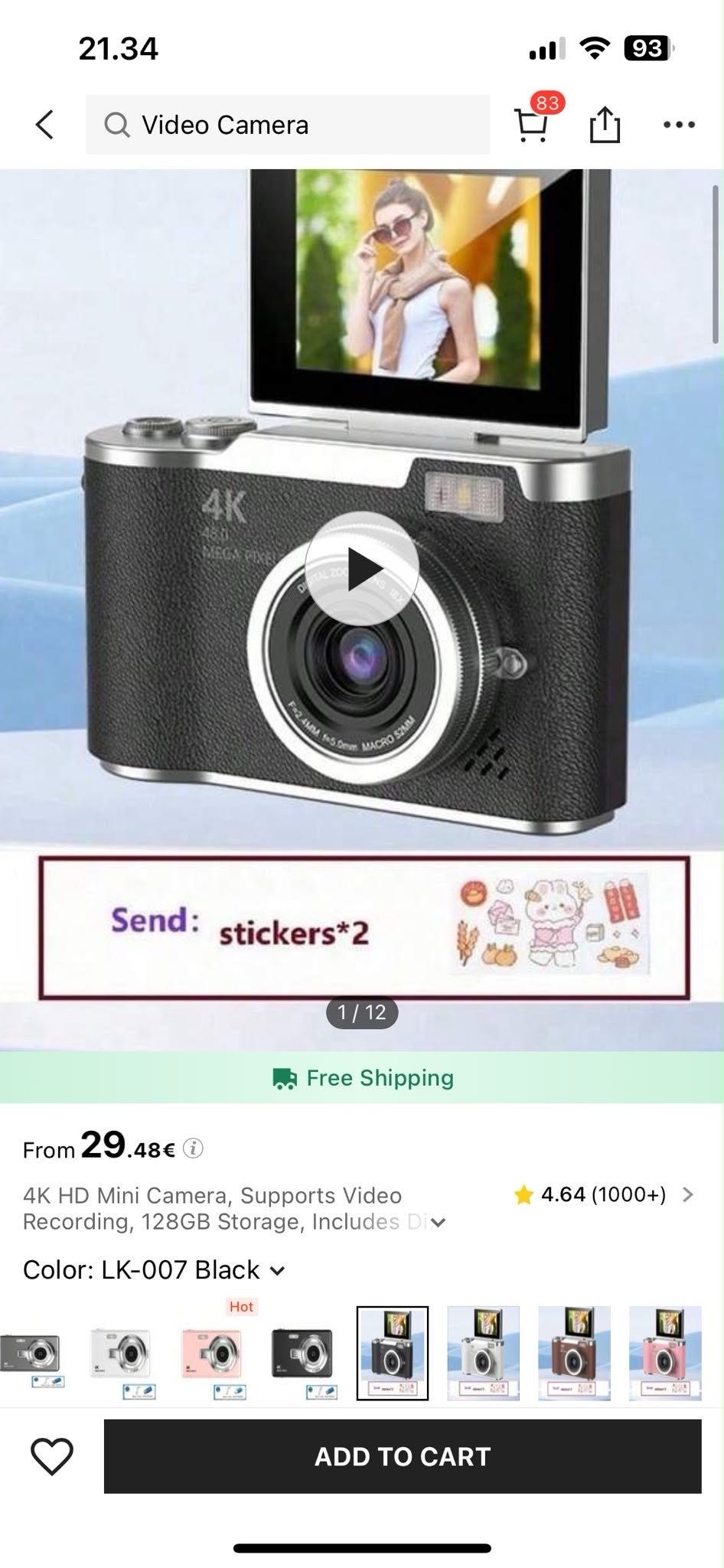Viewport: 724px width, 1568px height.
Task: Select the Hot pink compact camera variant
Action: pyautogui.click(x=213, y=1354)
